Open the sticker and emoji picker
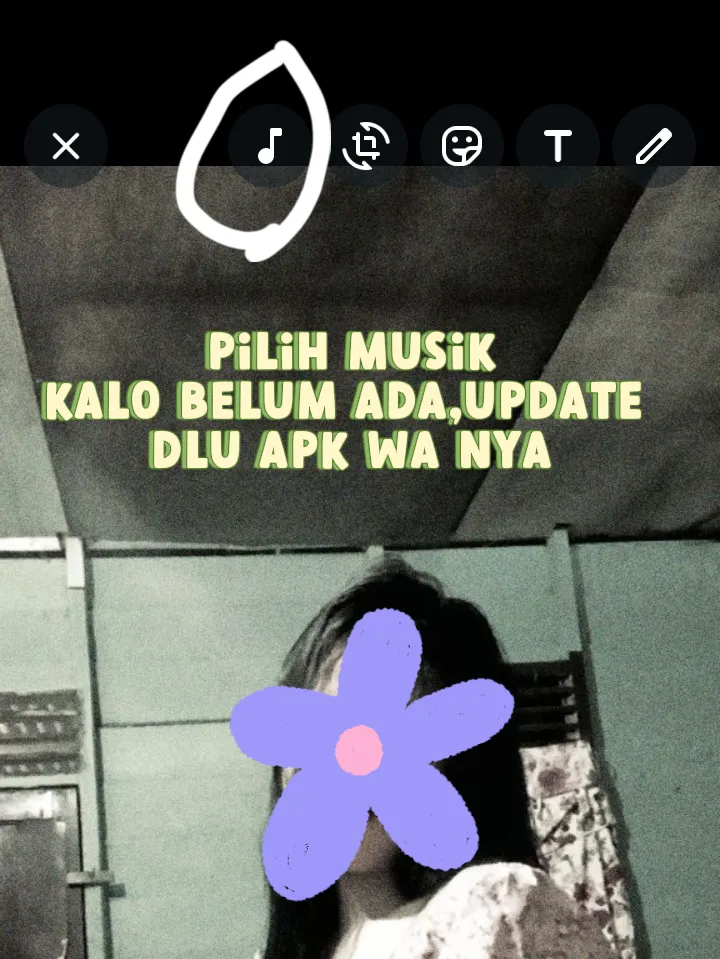 tap(462, 147)
